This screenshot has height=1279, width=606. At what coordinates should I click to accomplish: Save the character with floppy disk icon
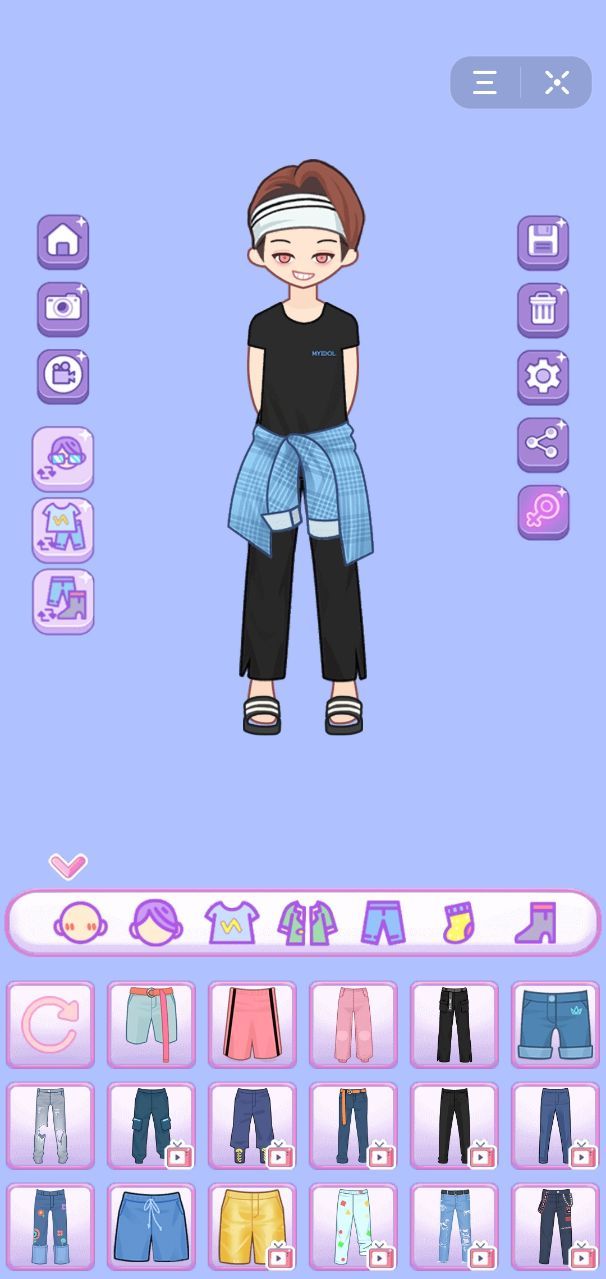coord(543,242)
